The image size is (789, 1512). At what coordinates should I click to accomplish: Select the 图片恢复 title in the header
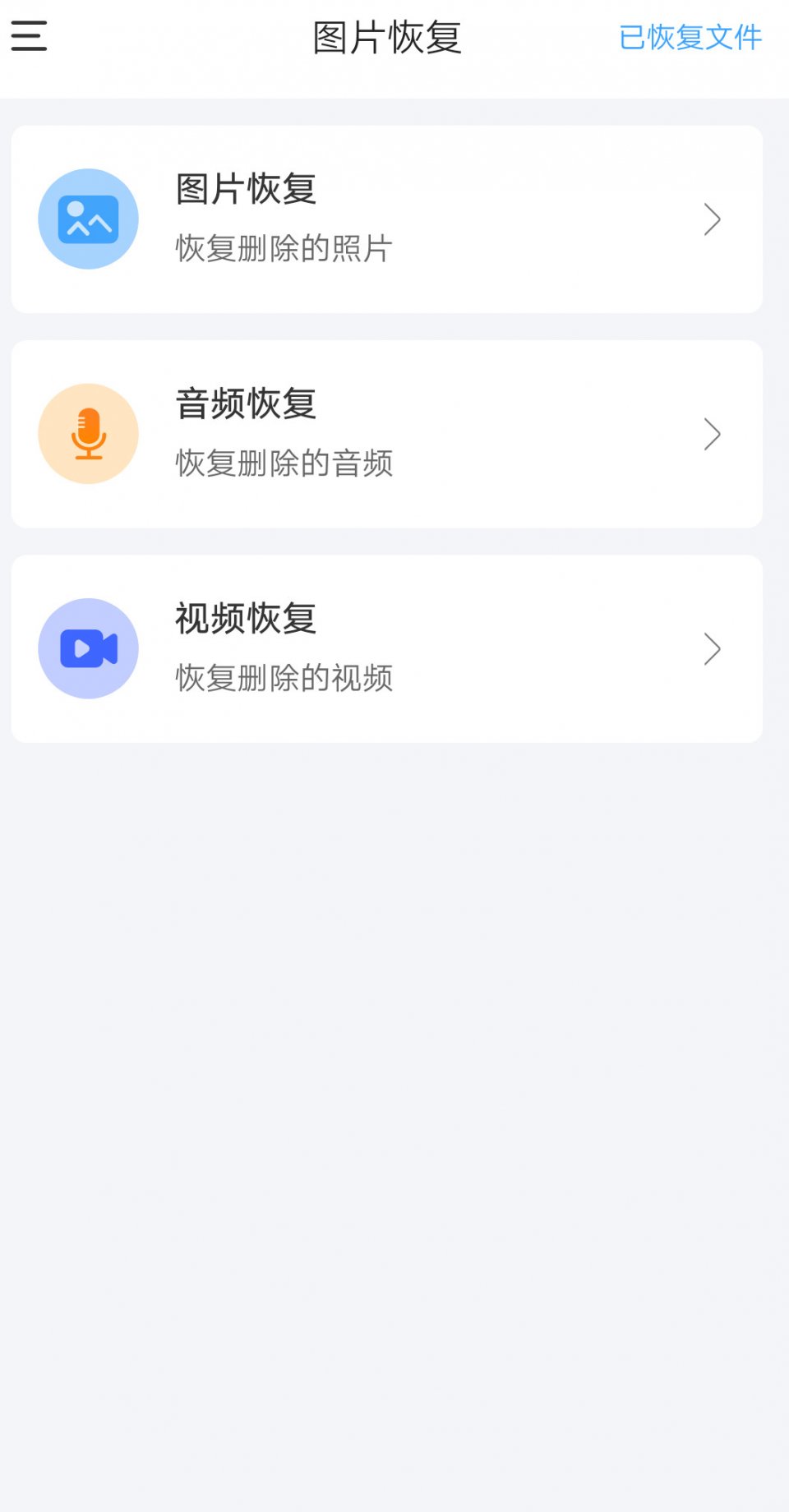[385, 36]
